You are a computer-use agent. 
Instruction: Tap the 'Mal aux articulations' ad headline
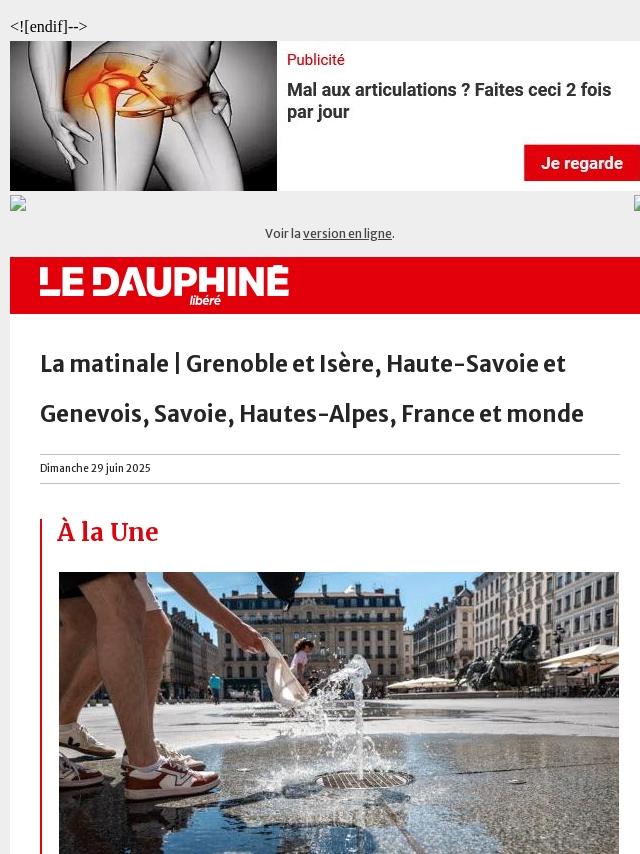448,101
